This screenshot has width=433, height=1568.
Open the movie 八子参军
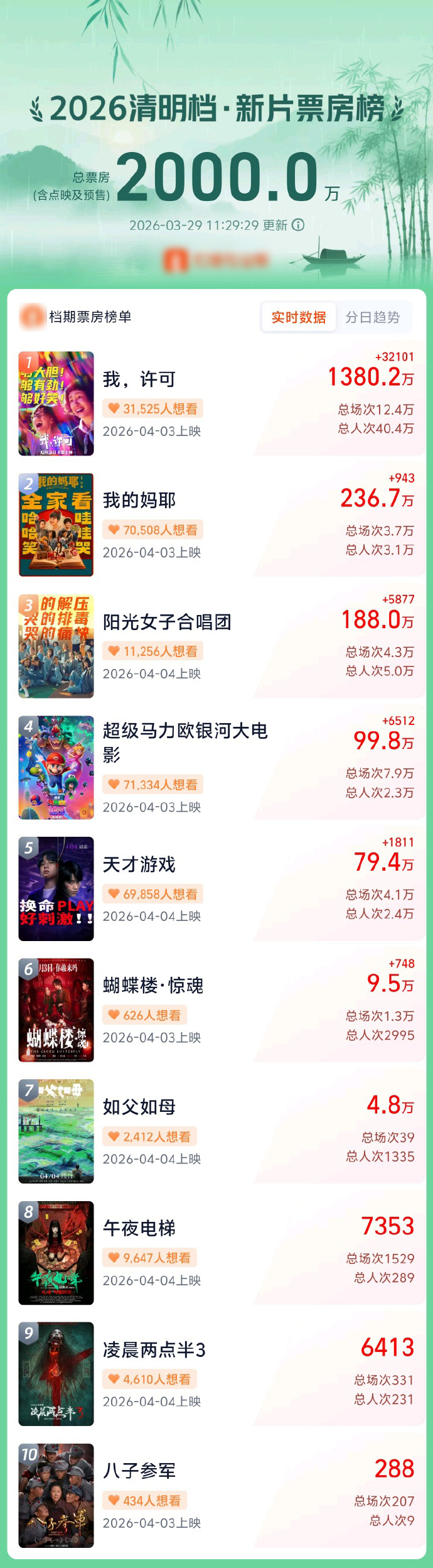(x=139, y=1471)
